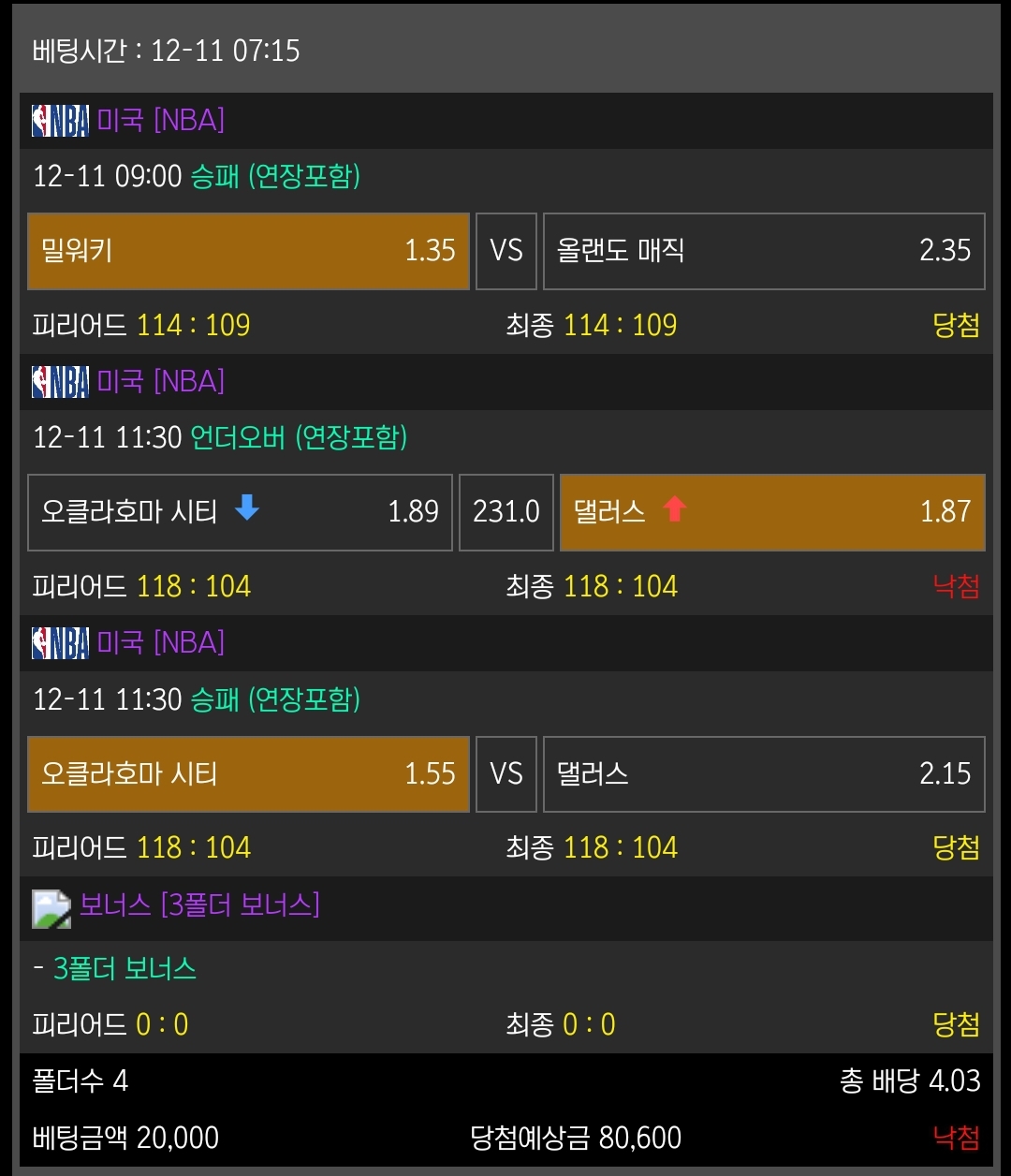
Task: Tap the Oklahoma City 1.55 win box
Action: (248, 774)
